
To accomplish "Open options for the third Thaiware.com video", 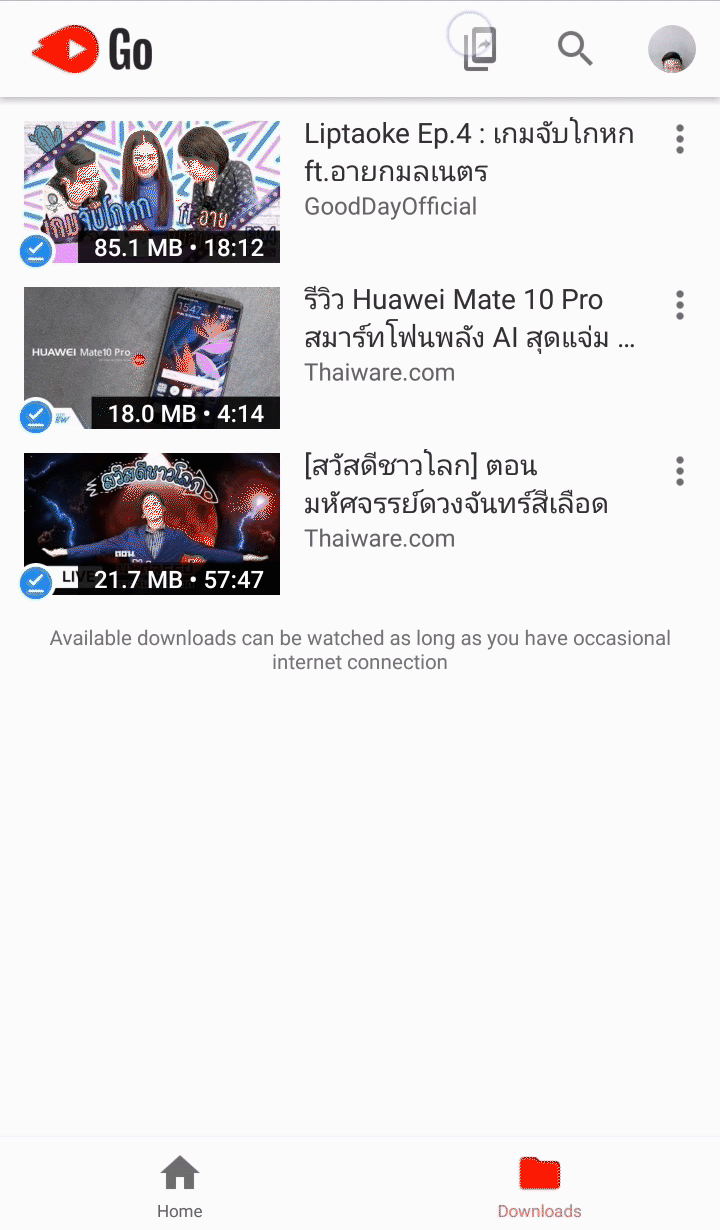I will pyautogui.click(x=680, y=471).
